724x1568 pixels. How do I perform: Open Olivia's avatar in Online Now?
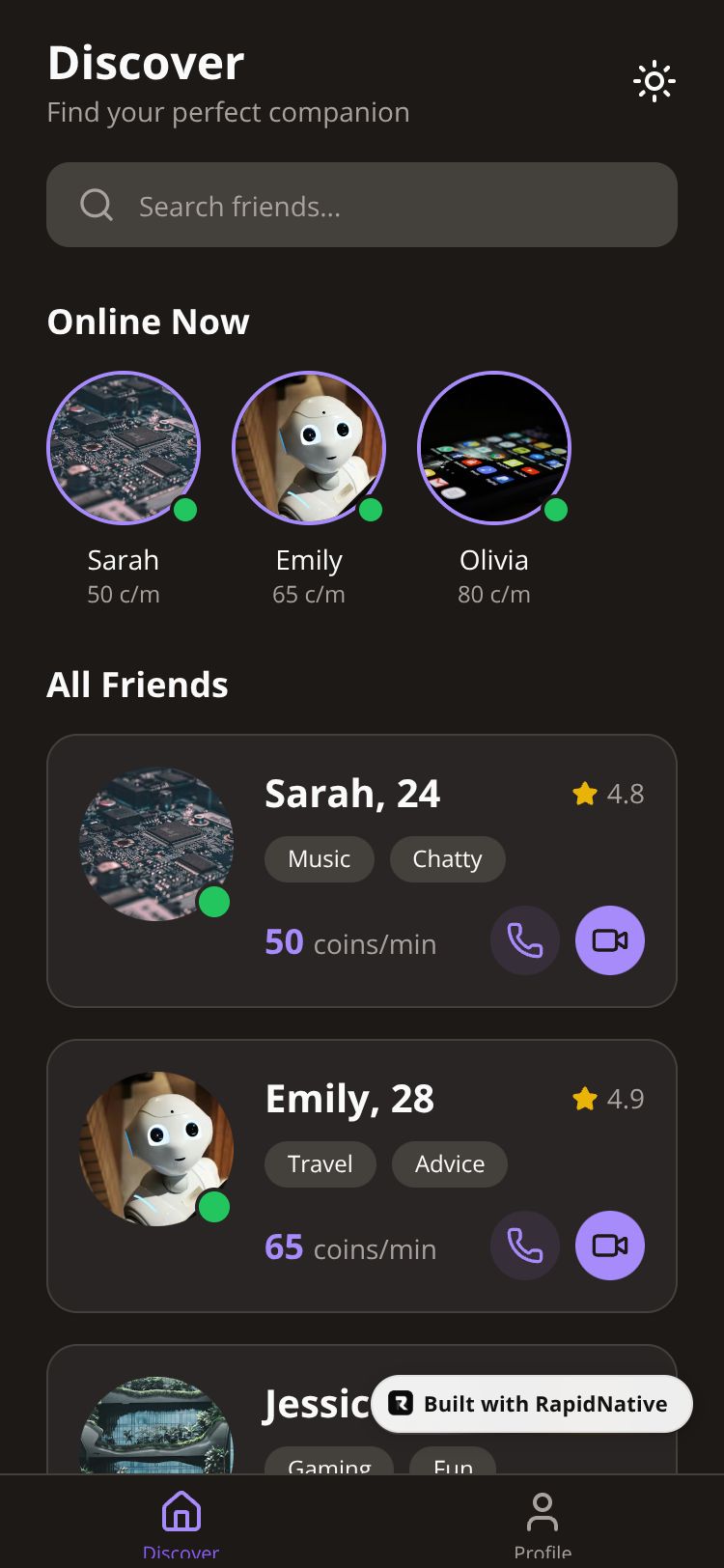494,448
